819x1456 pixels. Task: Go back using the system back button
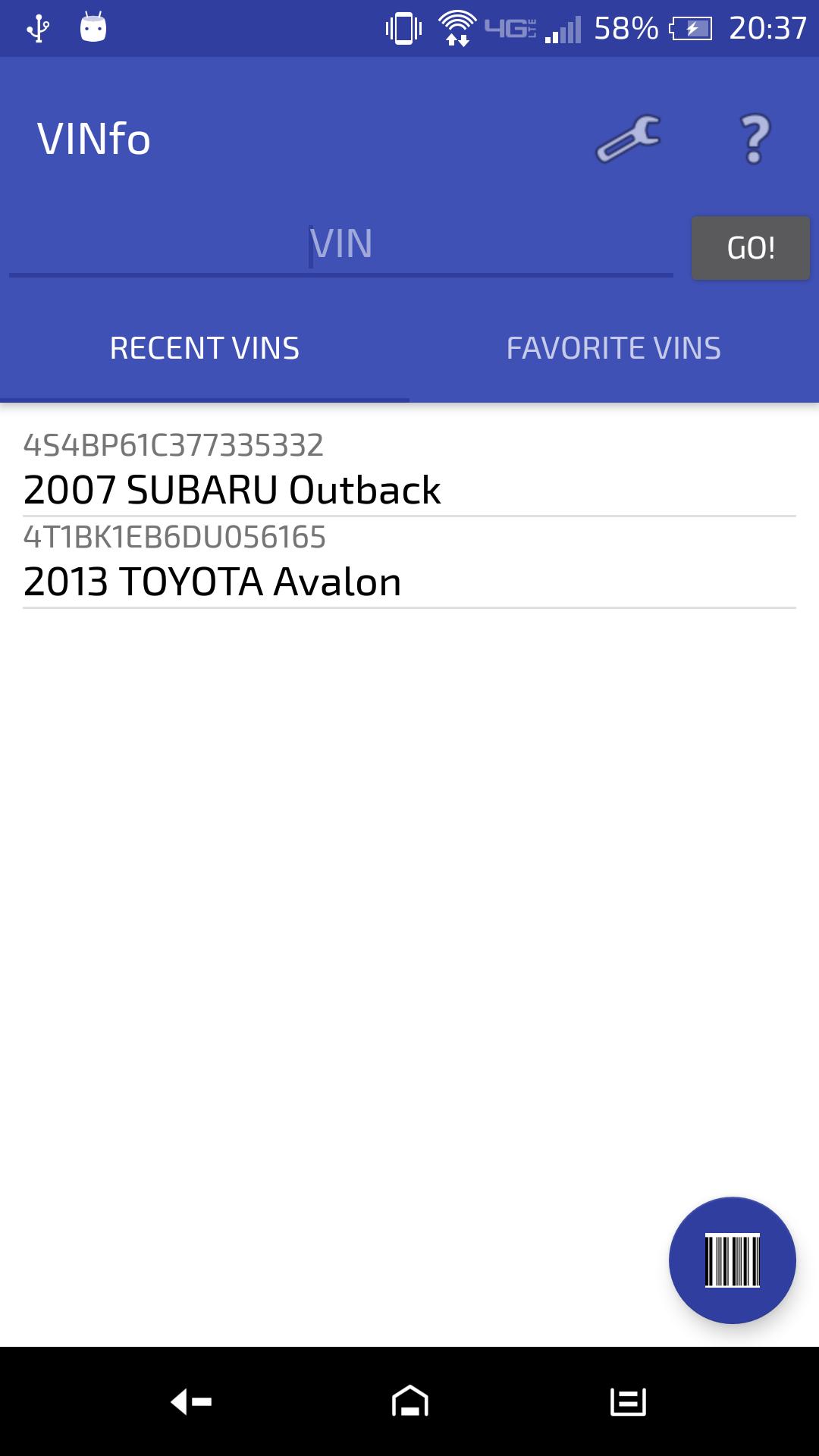point(191,1401)
